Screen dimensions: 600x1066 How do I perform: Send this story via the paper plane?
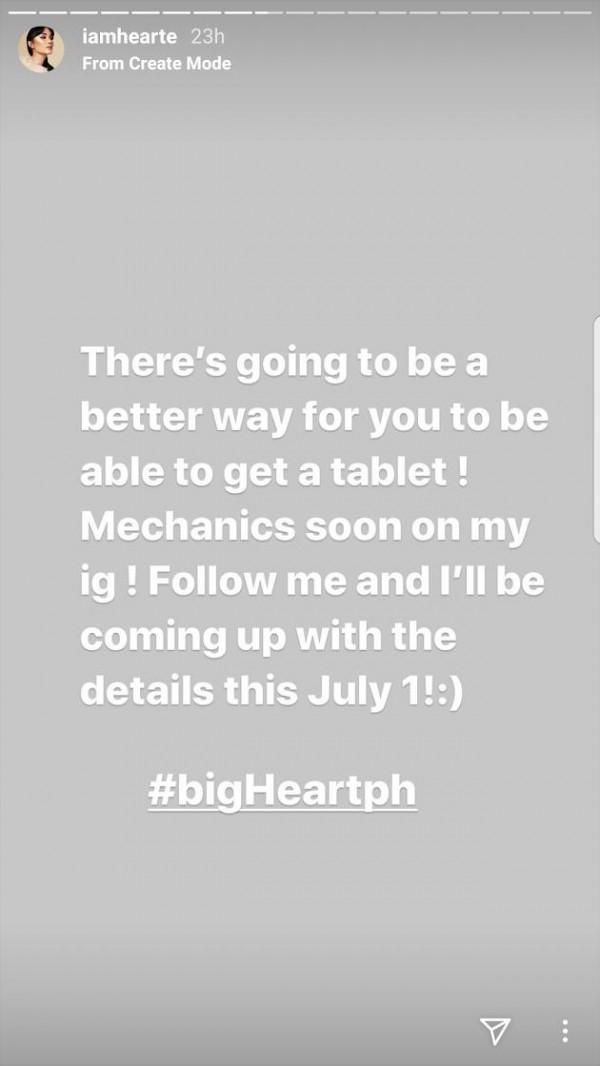[495, 1030]
